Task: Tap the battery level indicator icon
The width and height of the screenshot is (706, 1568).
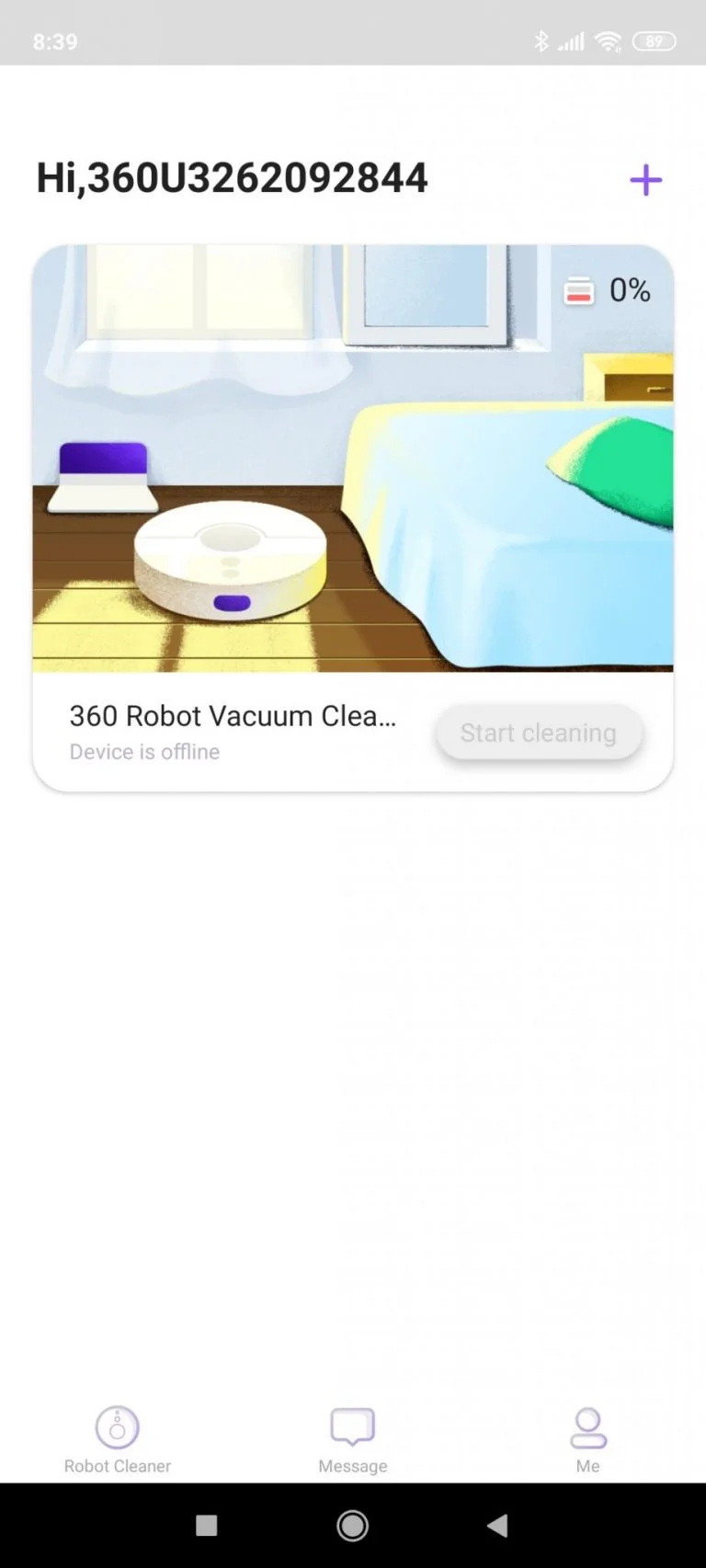Action: [579, 290]
